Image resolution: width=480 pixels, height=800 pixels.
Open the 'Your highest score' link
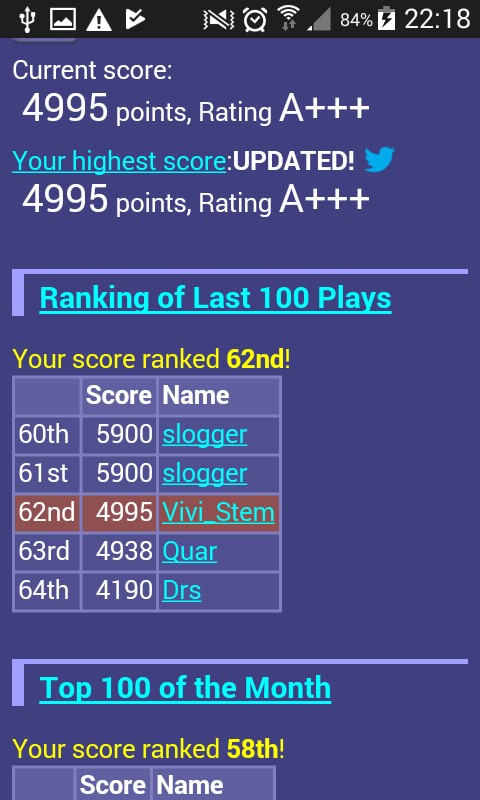coord(119,161)
